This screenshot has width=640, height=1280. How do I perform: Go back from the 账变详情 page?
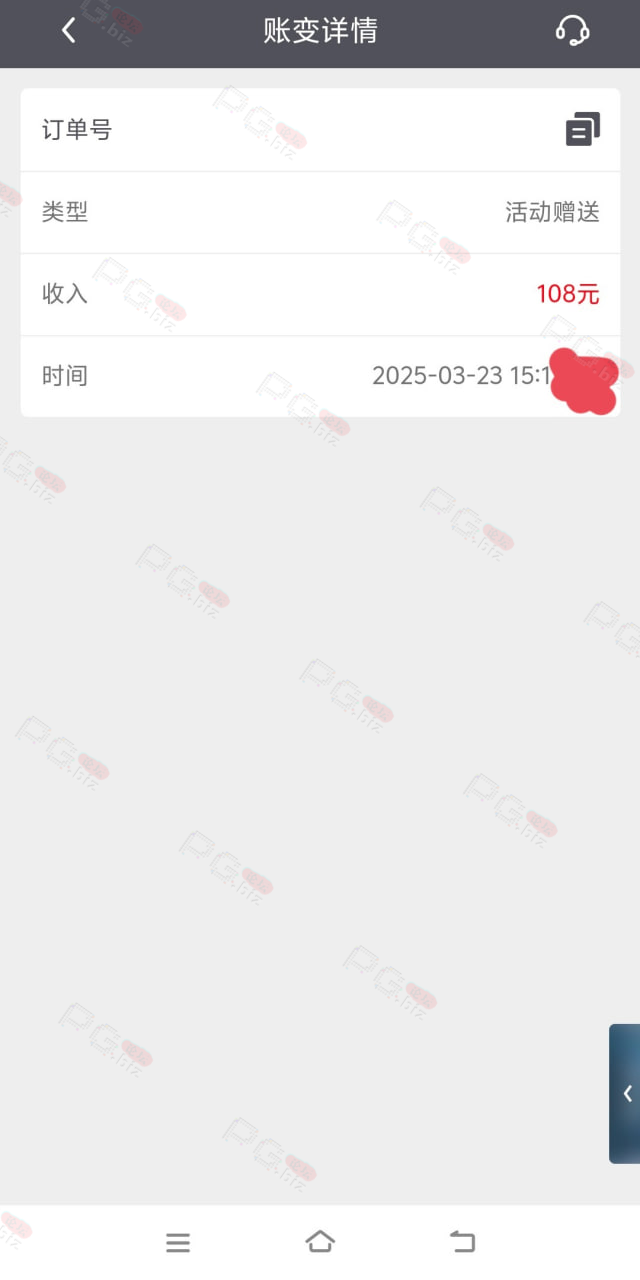[x=68, y=31]
